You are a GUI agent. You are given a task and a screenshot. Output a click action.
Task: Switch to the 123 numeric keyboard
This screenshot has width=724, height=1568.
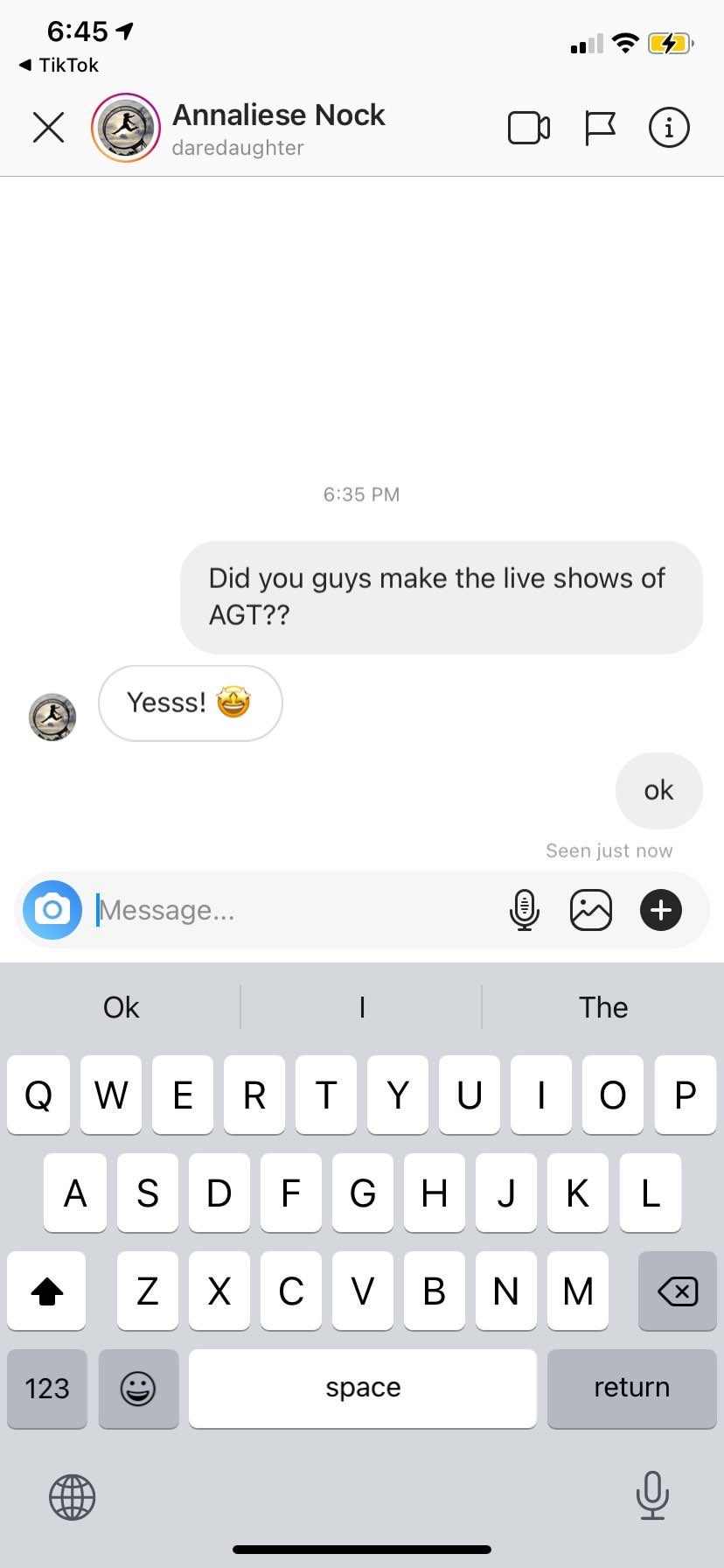(47, 1389)
